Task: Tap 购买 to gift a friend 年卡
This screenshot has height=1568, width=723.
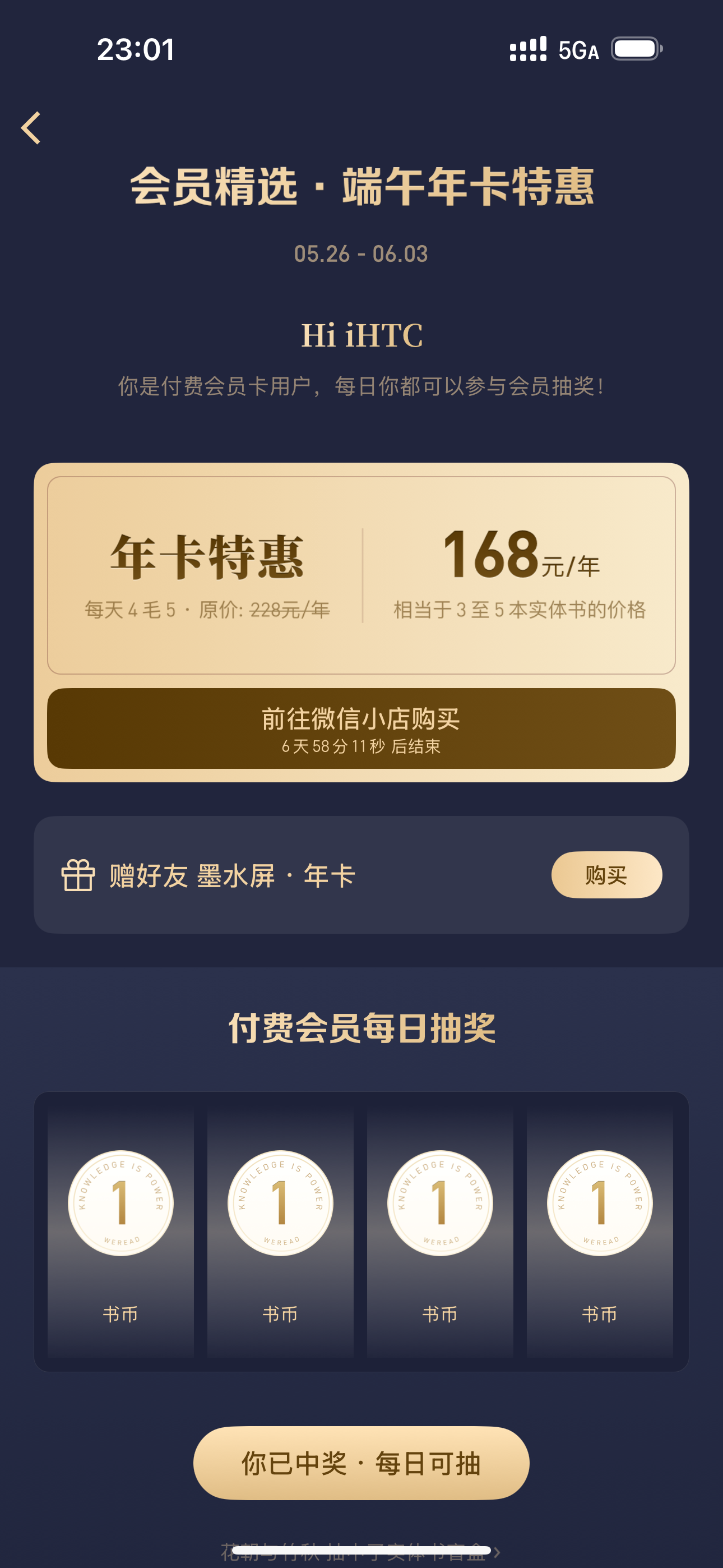Action: pyautogui.click(x=606, y=875)
